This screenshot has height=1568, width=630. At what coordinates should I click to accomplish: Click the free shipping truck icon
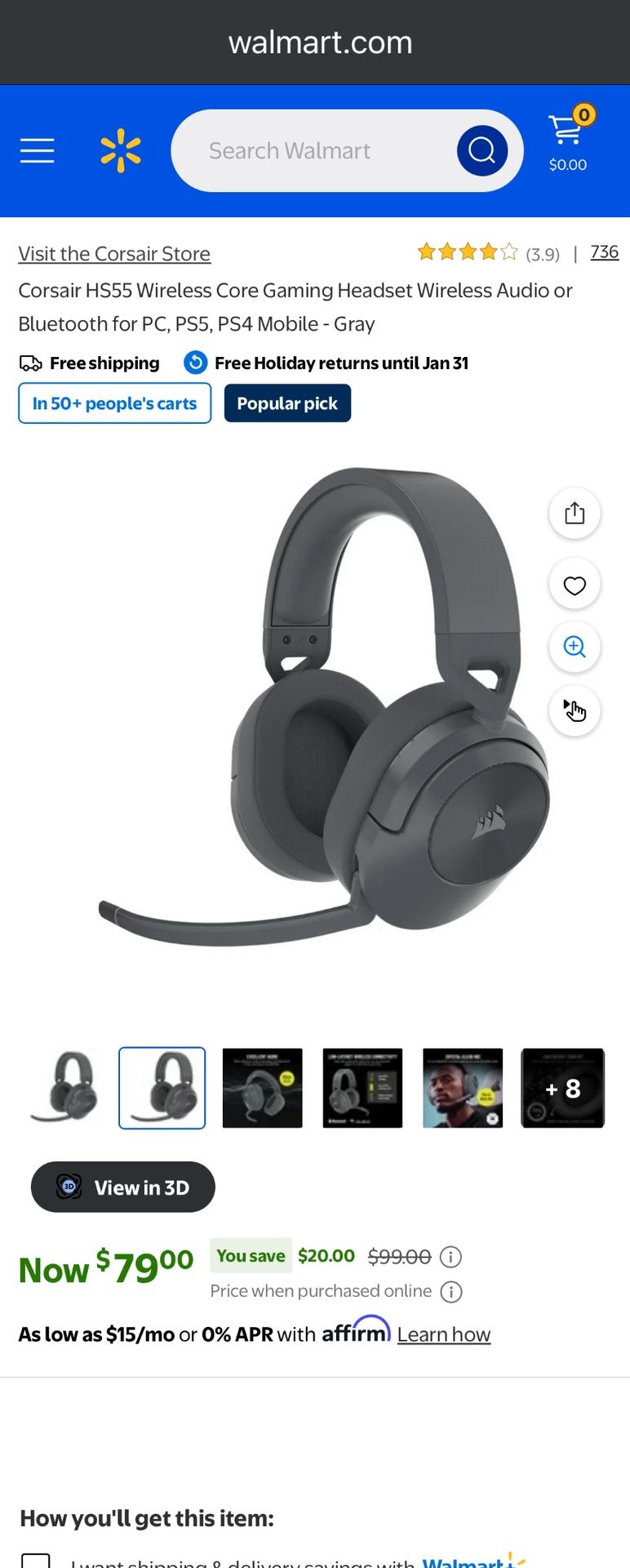pos(30,362)
